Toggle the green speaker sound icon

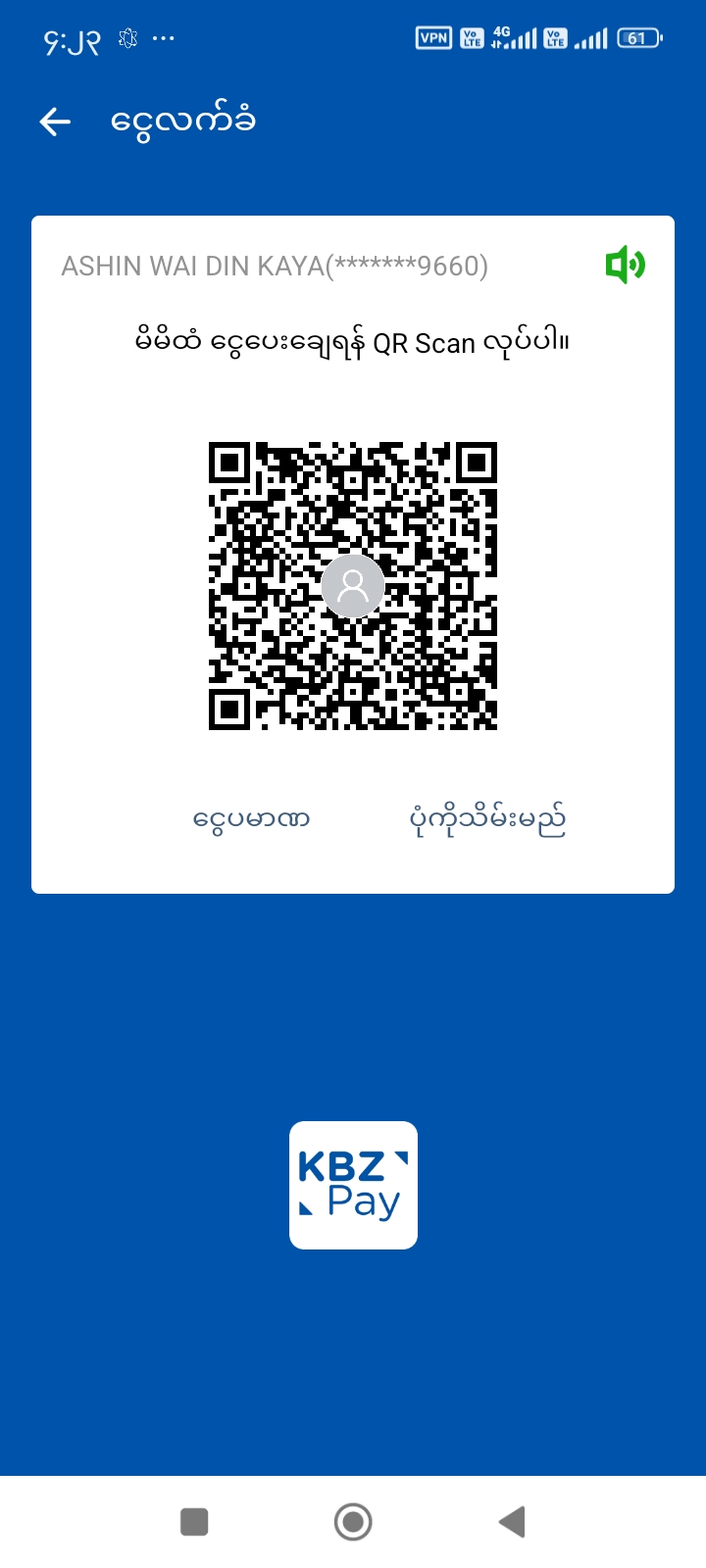[x=625, y=265]
